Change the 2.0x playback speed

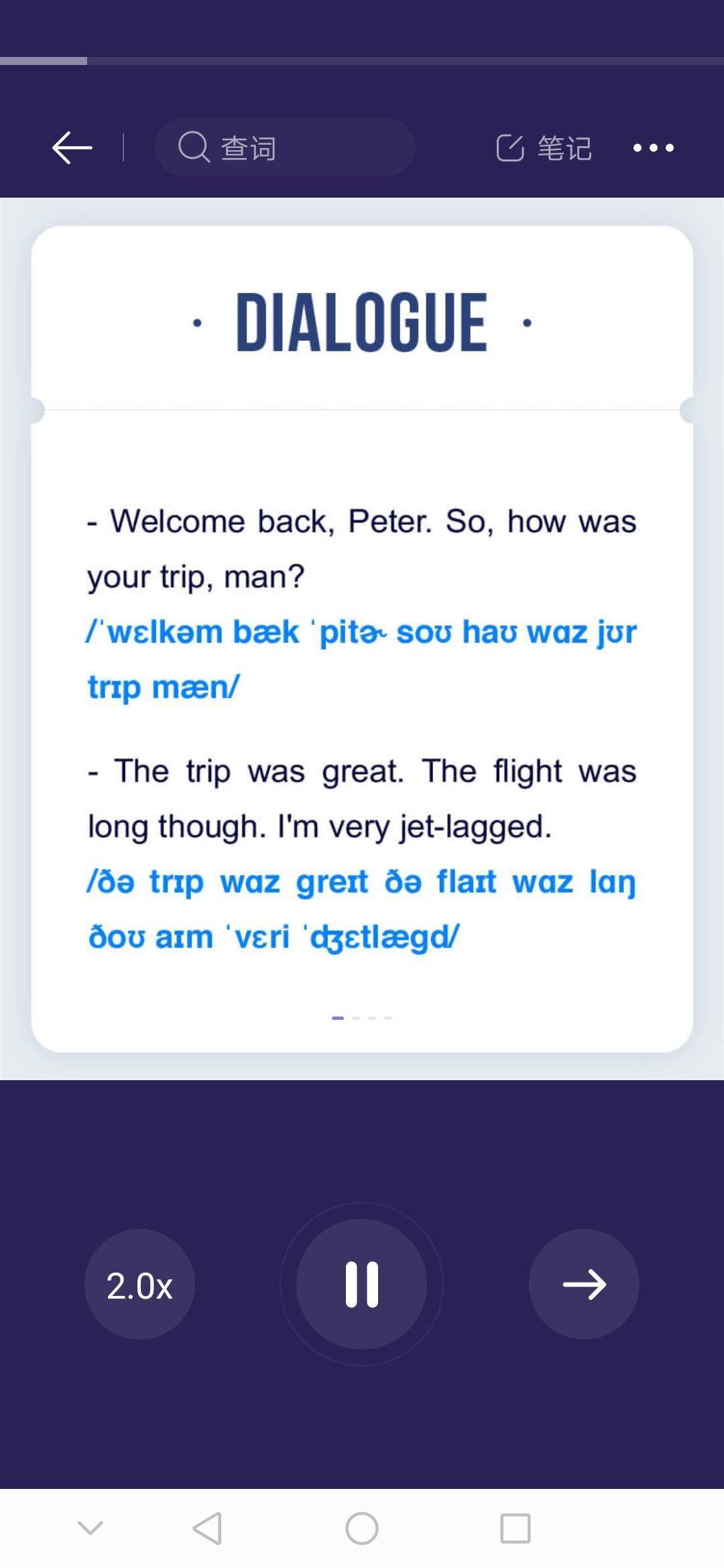pyautogui.click(x=139, y=1285)
